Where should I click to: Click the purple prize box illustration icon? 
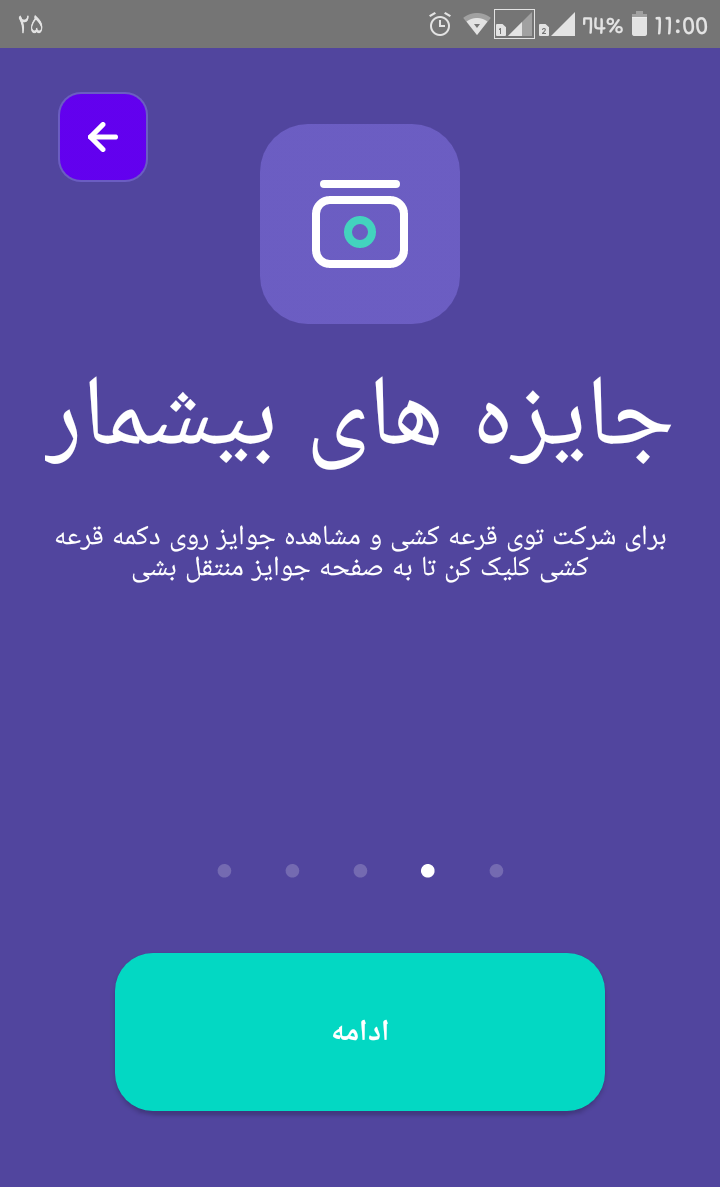pos(360,223)
